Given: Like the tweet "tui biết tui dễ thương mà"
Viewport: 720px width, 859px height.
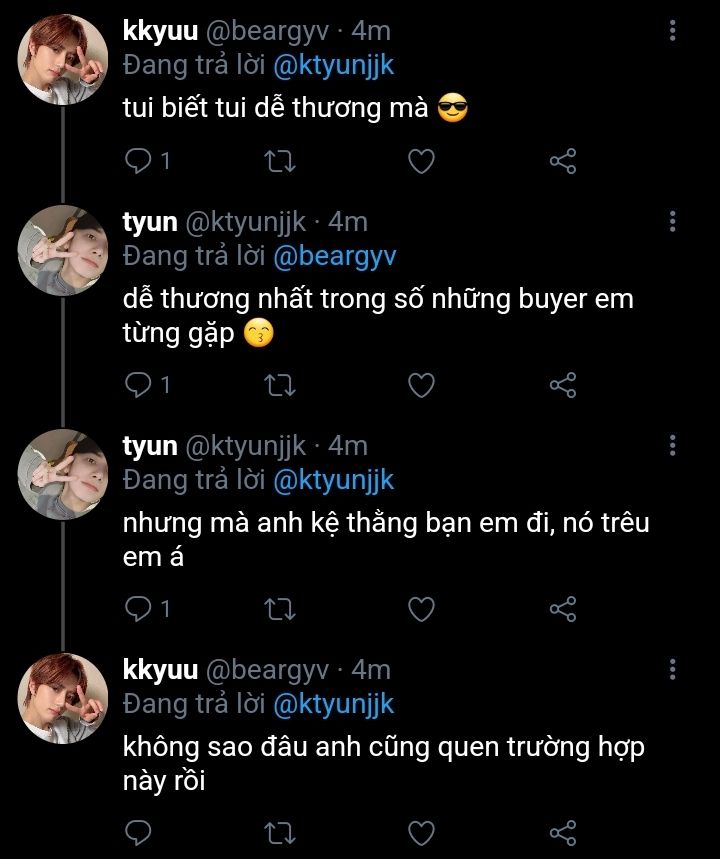Looking at the screenshot, I should tap(422, 161).
